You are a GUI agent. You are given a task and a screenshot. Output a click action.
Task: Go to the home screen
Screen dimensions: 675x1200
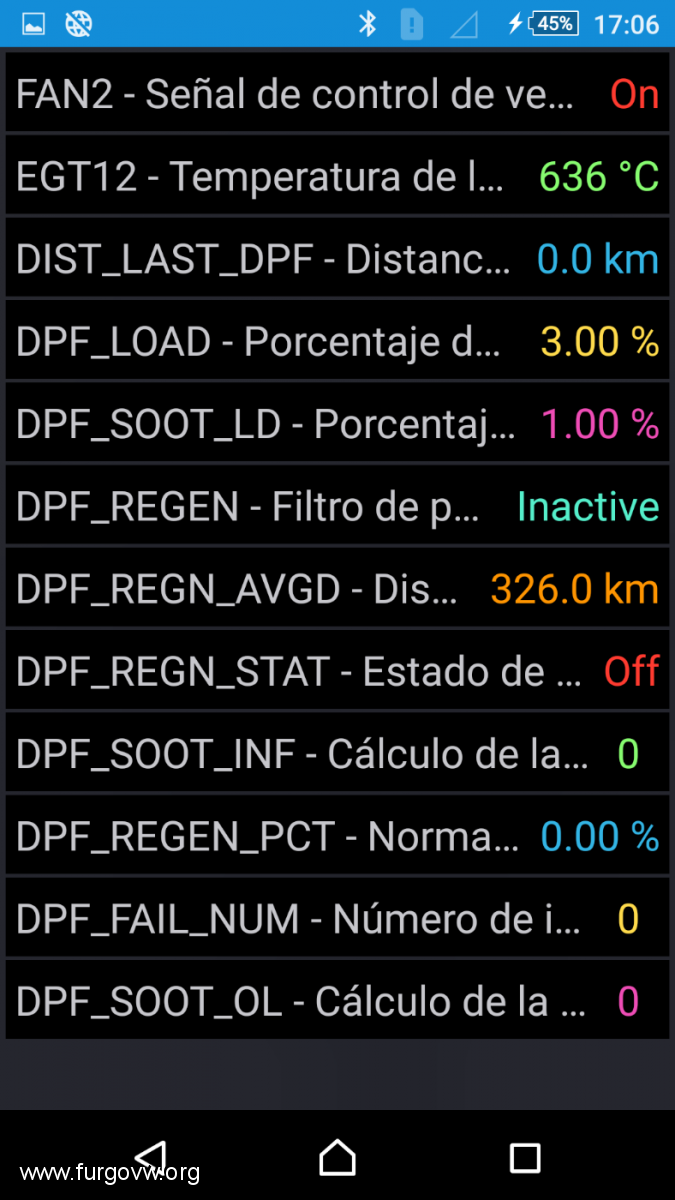[337, 1157]
